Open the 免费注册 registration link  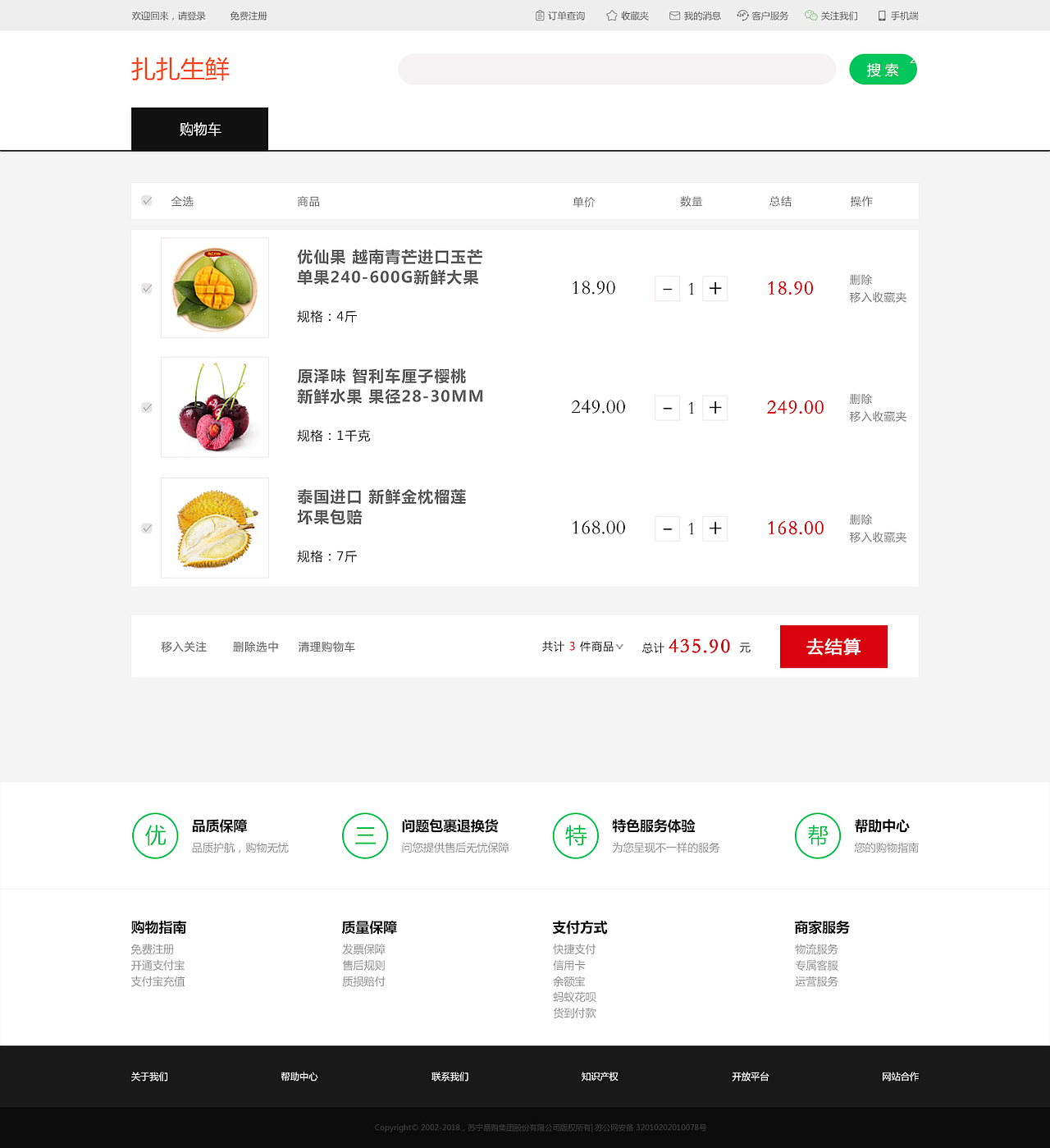pos(248,15)
